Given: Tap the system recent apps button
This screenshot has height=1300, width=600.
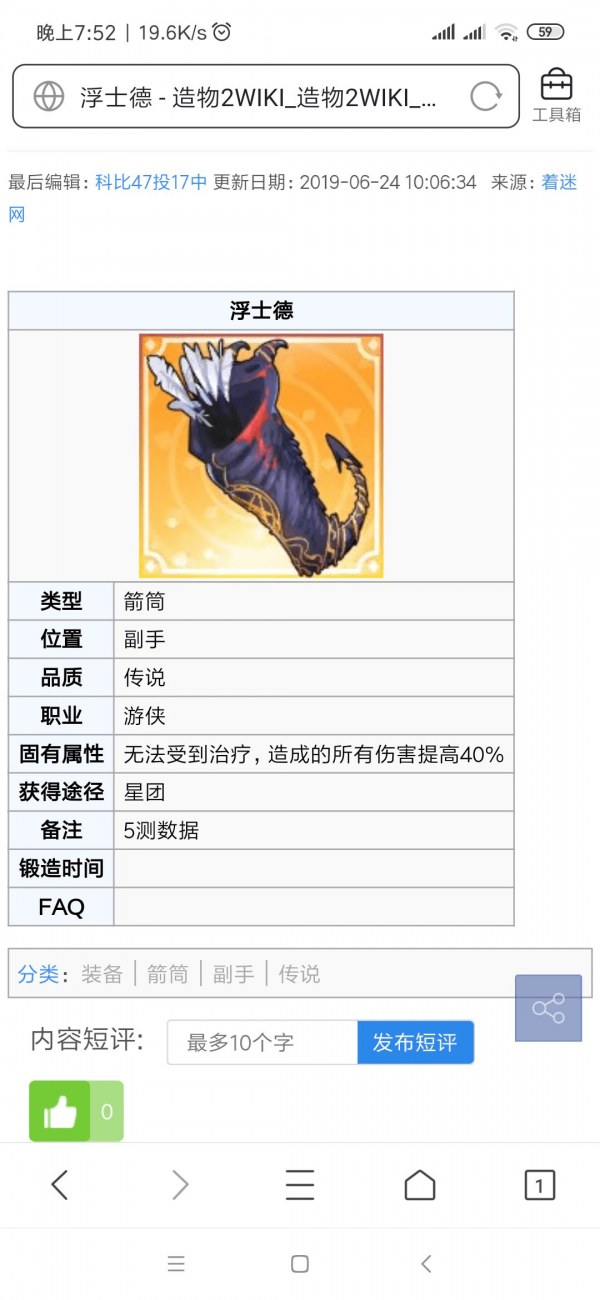Looking at the screenshot, I should 177,1264.
